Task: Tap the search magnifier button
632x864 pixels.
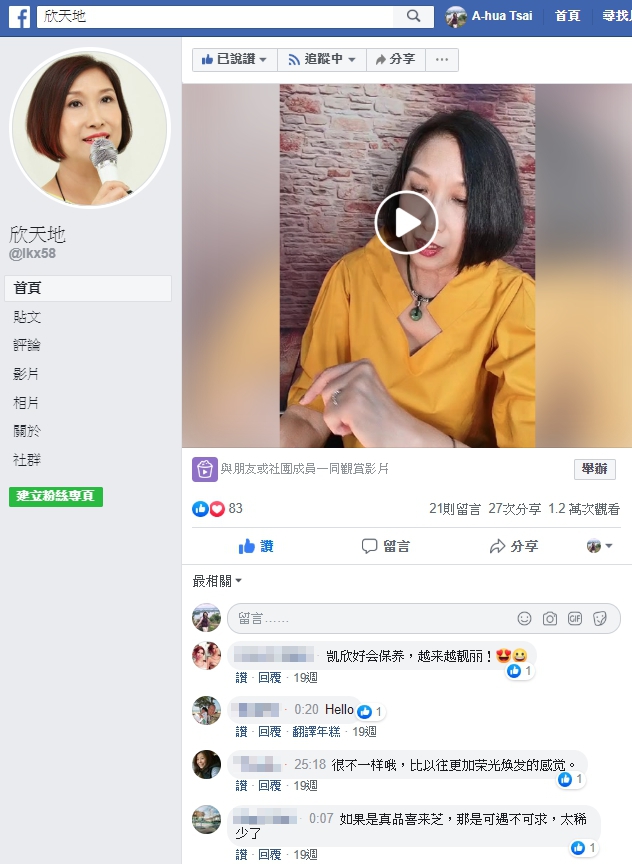Action: coord(413,16)
